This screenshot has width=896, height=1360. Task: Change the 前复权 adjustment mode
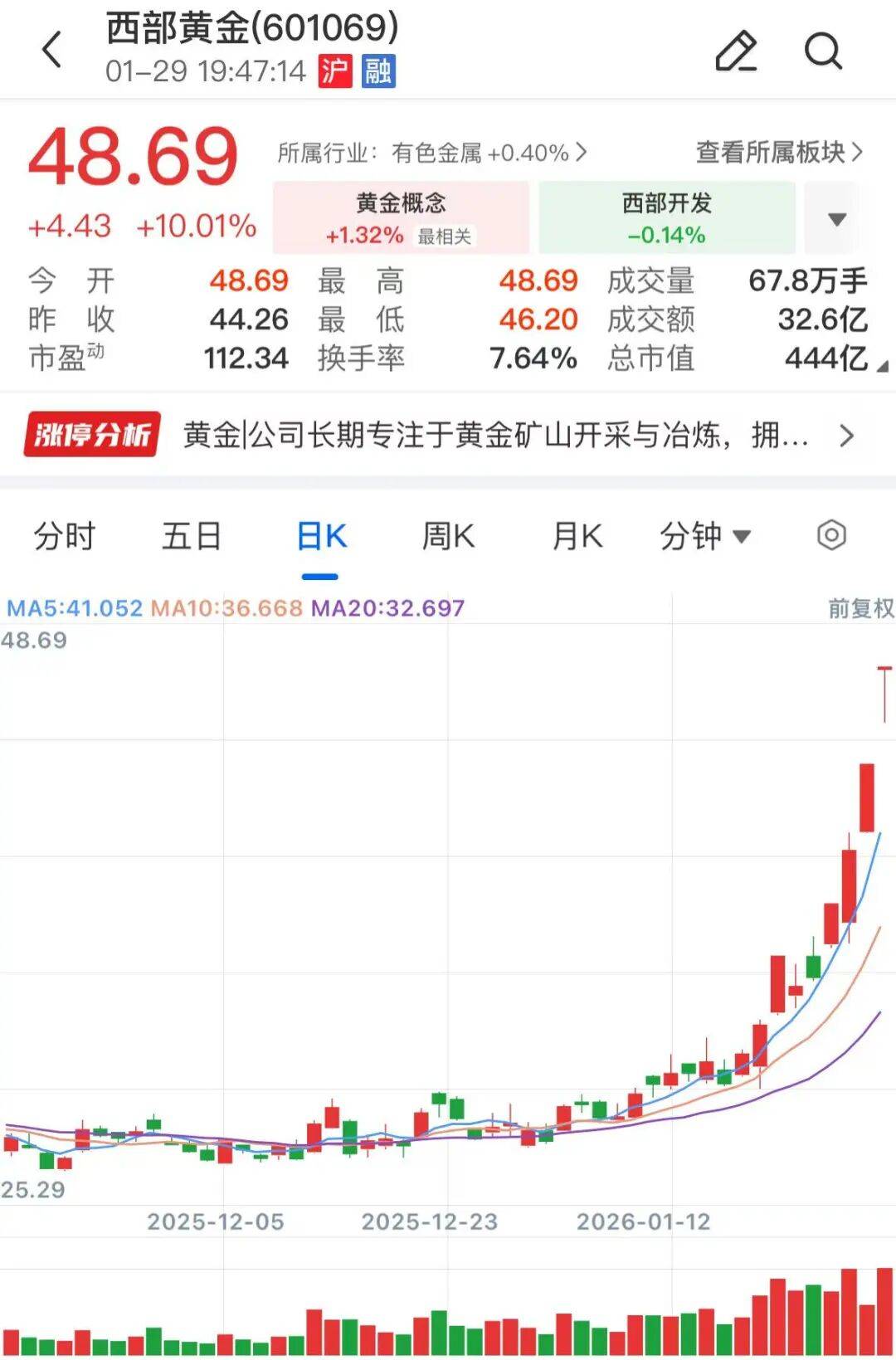click(860, 608)
